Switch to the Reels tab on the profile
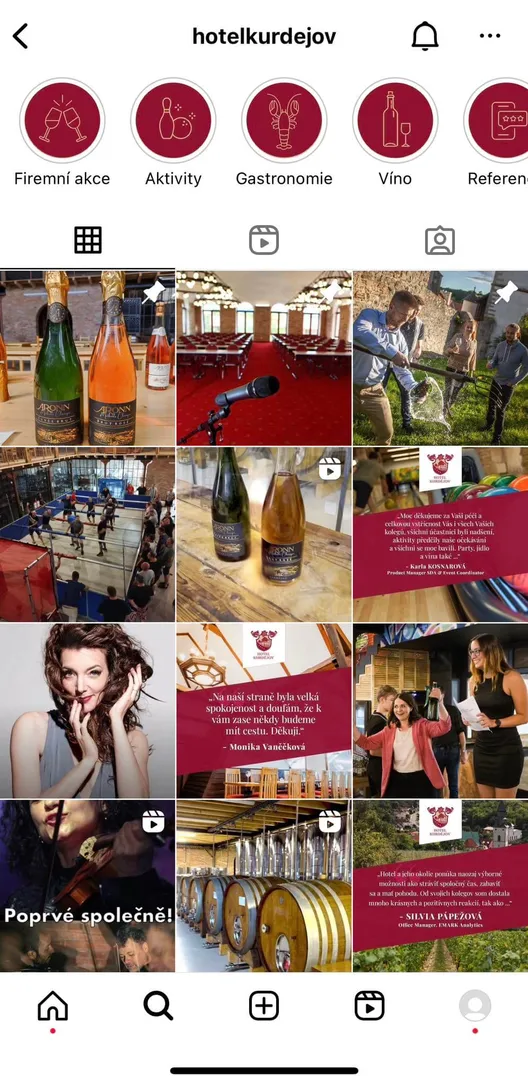 pos(264,240)
